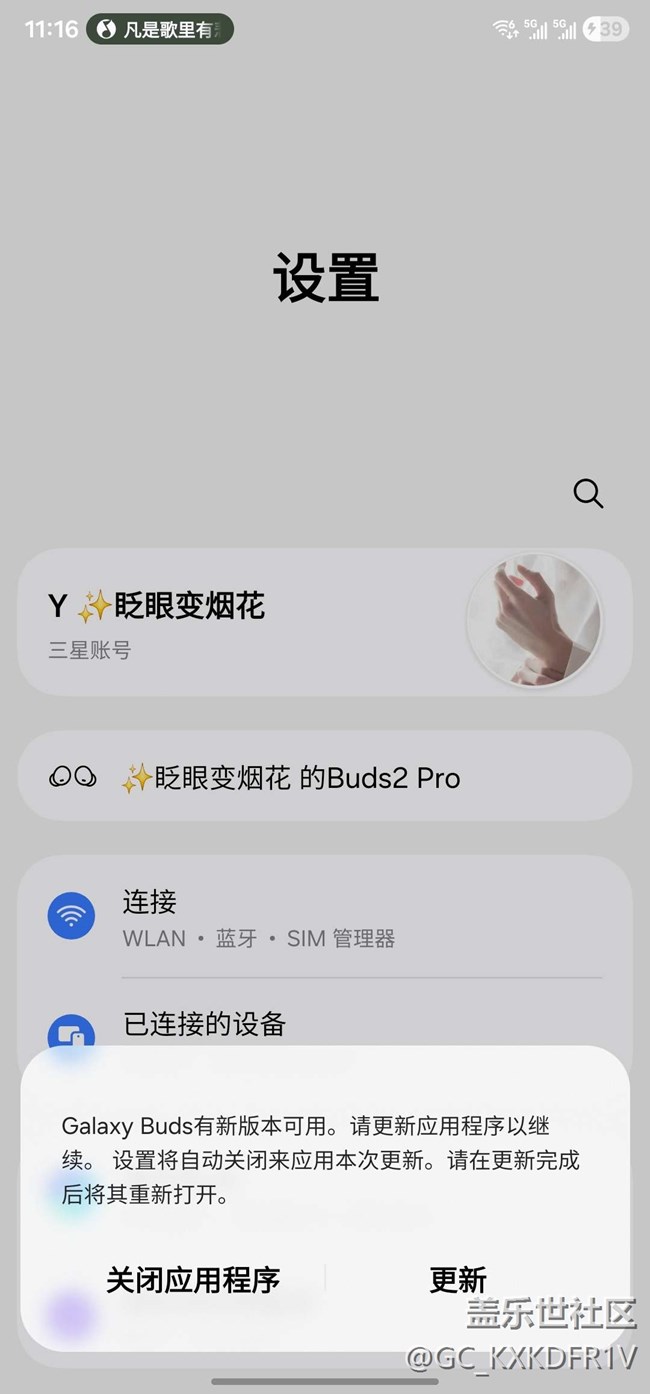Screen dimensions: 650x1394
Task: Tap 更新 to update Galaxy Buds
Action: point(458,1280)
